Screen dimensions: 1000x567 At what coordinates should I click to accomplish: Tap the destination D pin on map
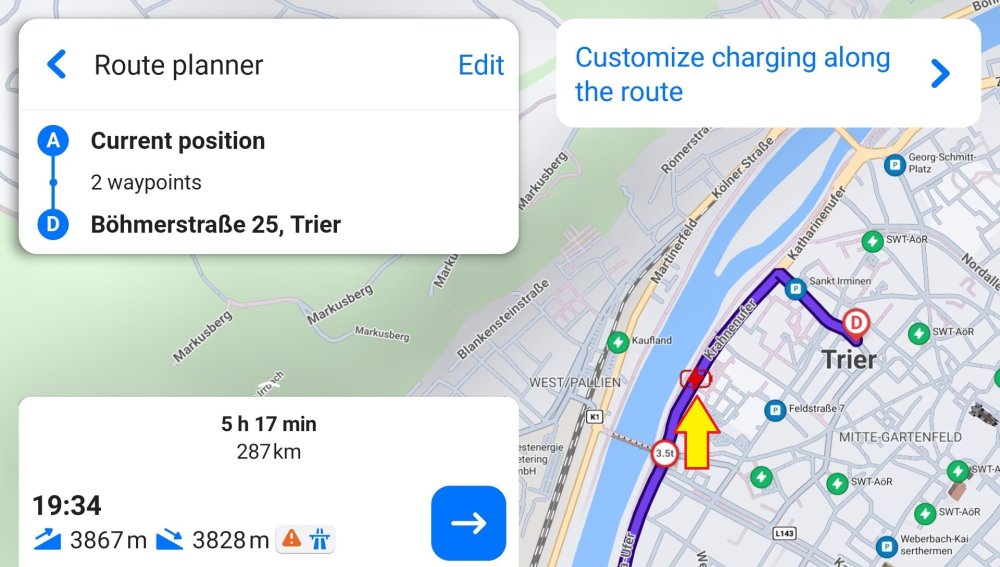(856, 323)
